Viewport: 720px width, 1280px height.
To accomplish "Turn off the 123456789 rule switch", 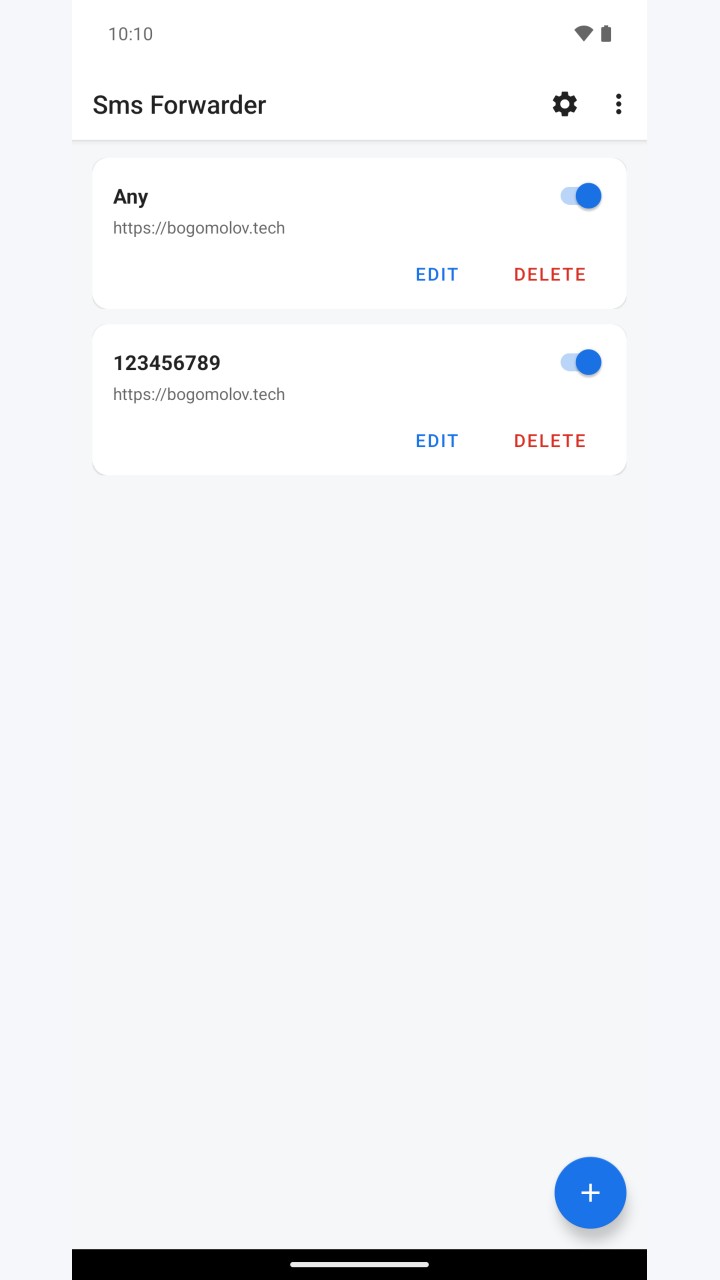I will tap(581, 362).
